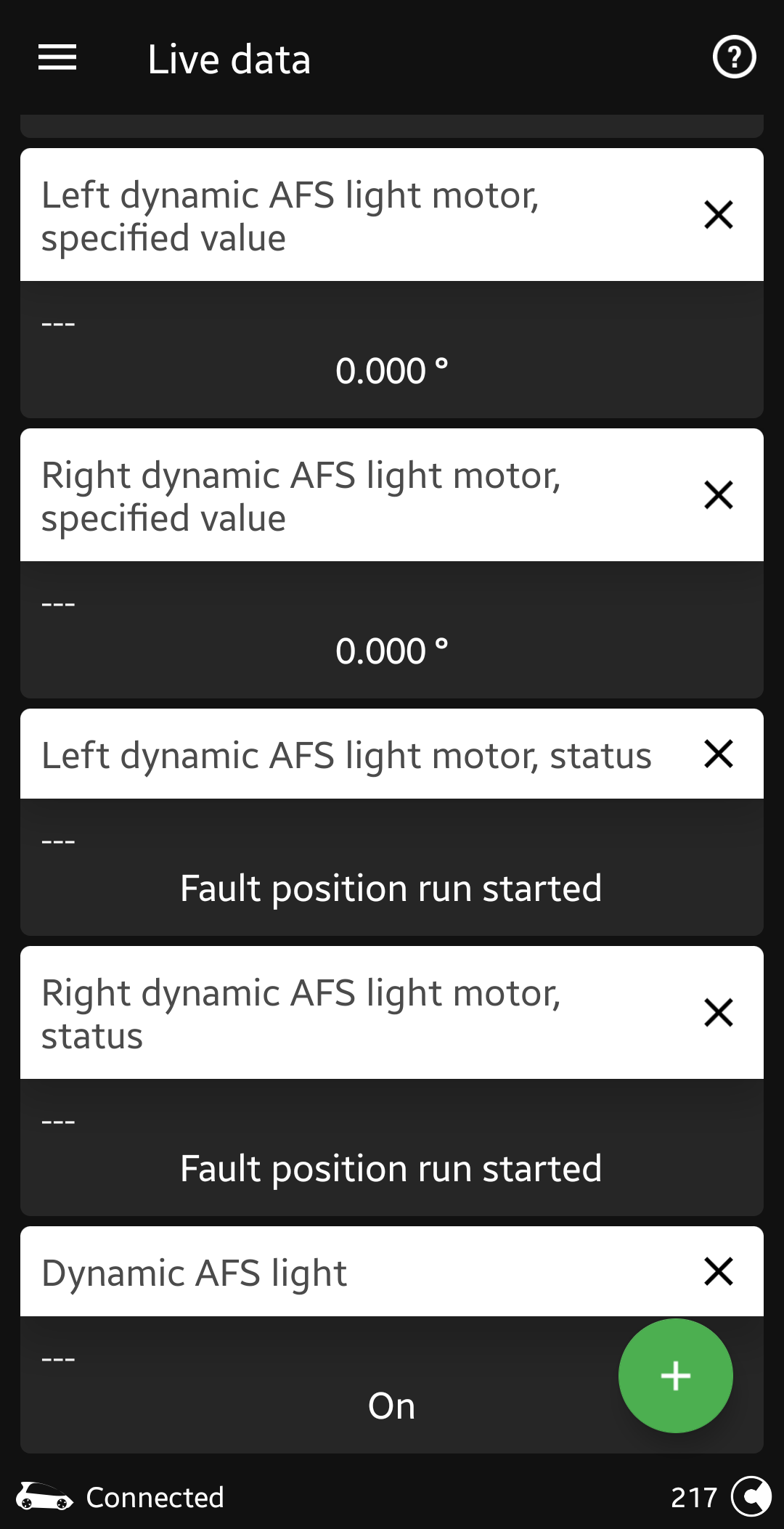Viewport: 784px width, 1529px height.
Task: Tap the Right AFS motor 0.000 degree reading
Action: coord(391,651)
